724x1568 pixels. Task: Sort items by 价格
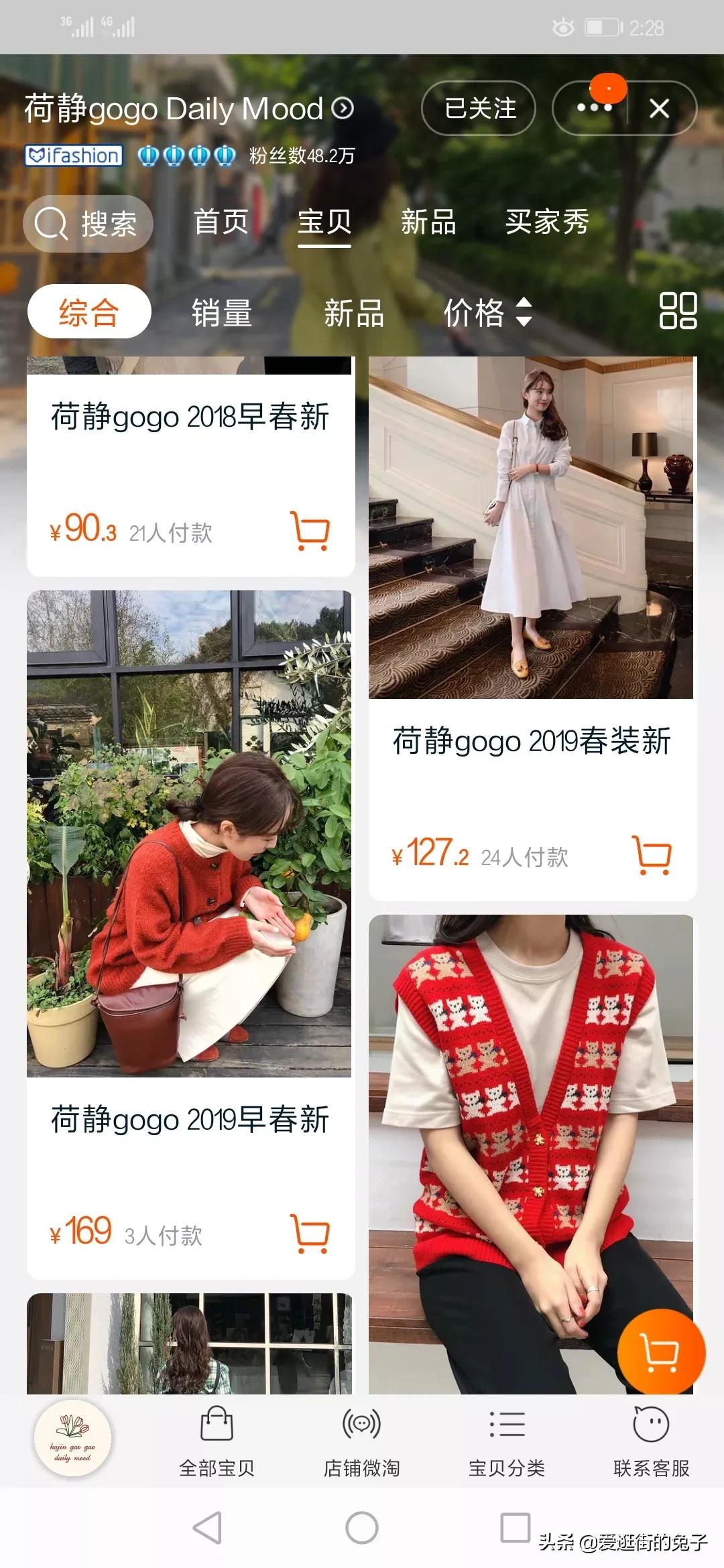click(x=487, y=312)
